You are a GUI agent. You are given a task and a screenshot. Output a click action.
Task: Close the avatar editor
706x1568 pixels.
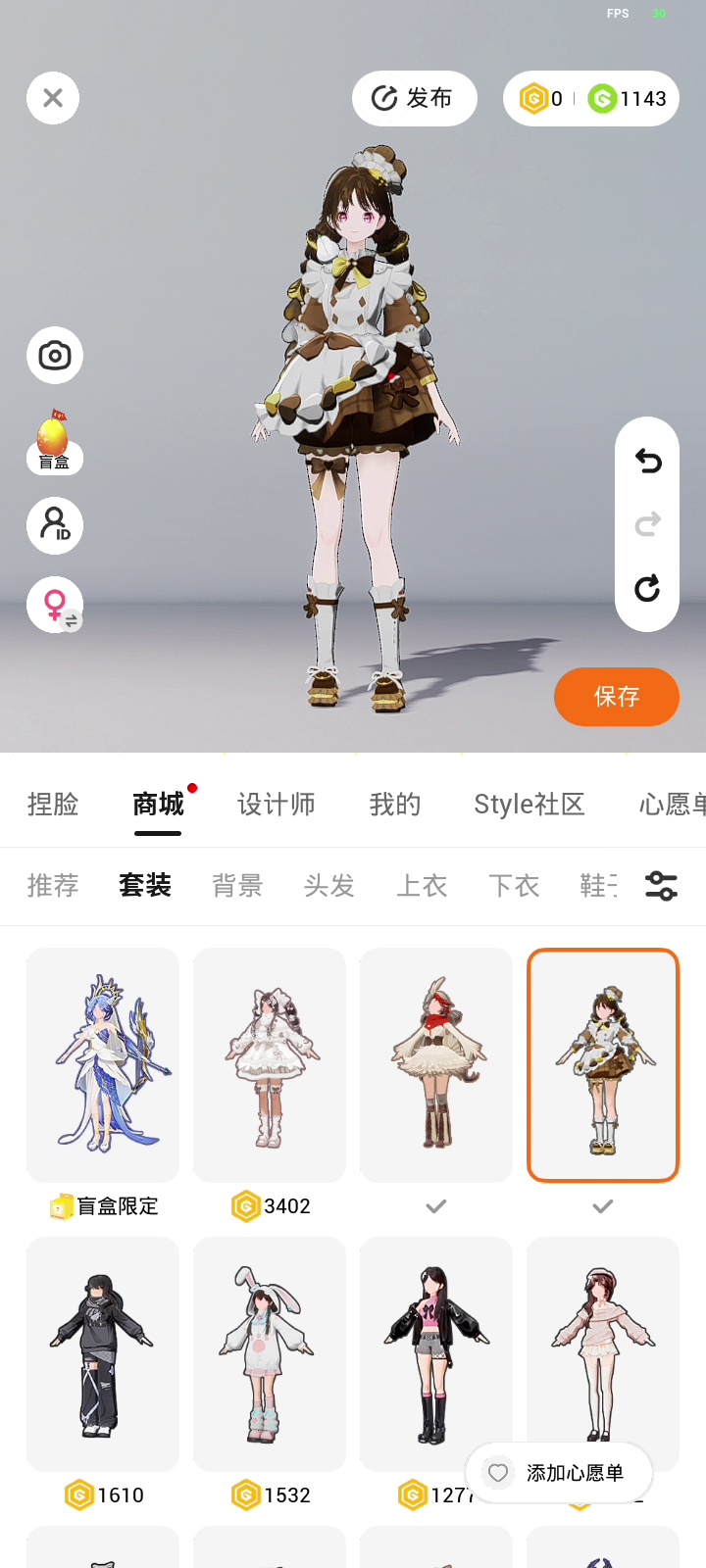pos(53,98)
